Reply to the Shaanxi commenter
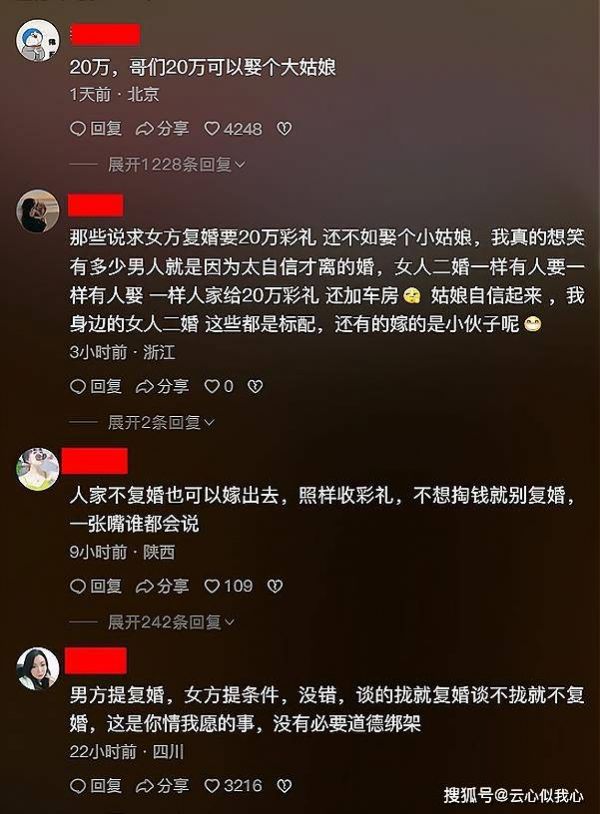This screenshot has width=600, height=814. point(96,586)
